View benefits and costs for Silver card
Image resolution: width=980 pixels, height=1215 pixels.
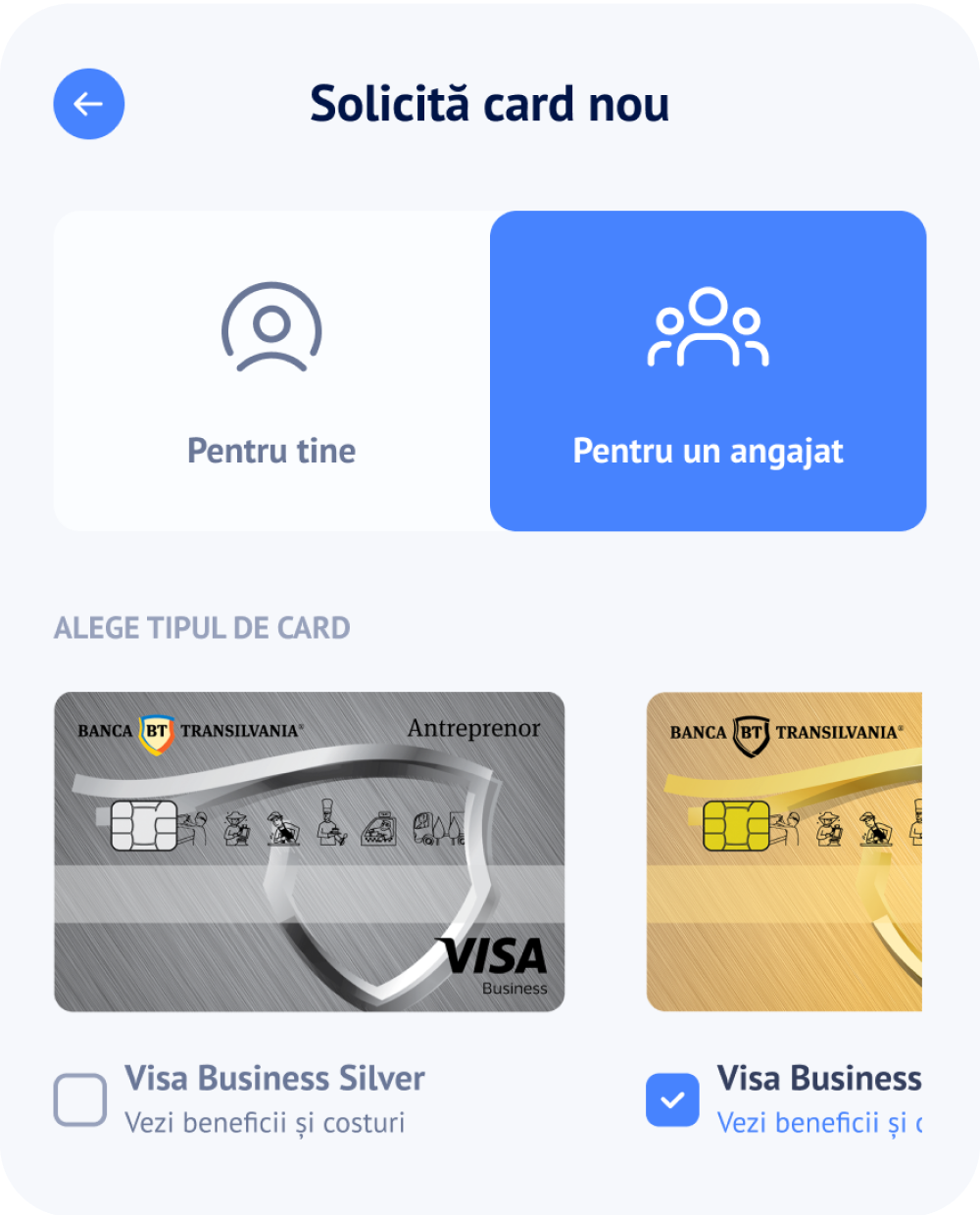tap(265, 1123)
